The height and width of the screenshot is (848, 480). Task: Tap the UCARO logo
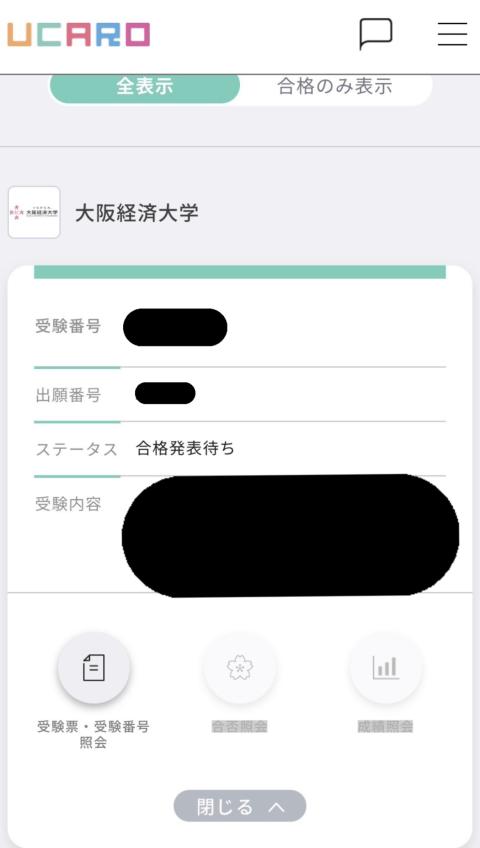[x=79, y=35]
